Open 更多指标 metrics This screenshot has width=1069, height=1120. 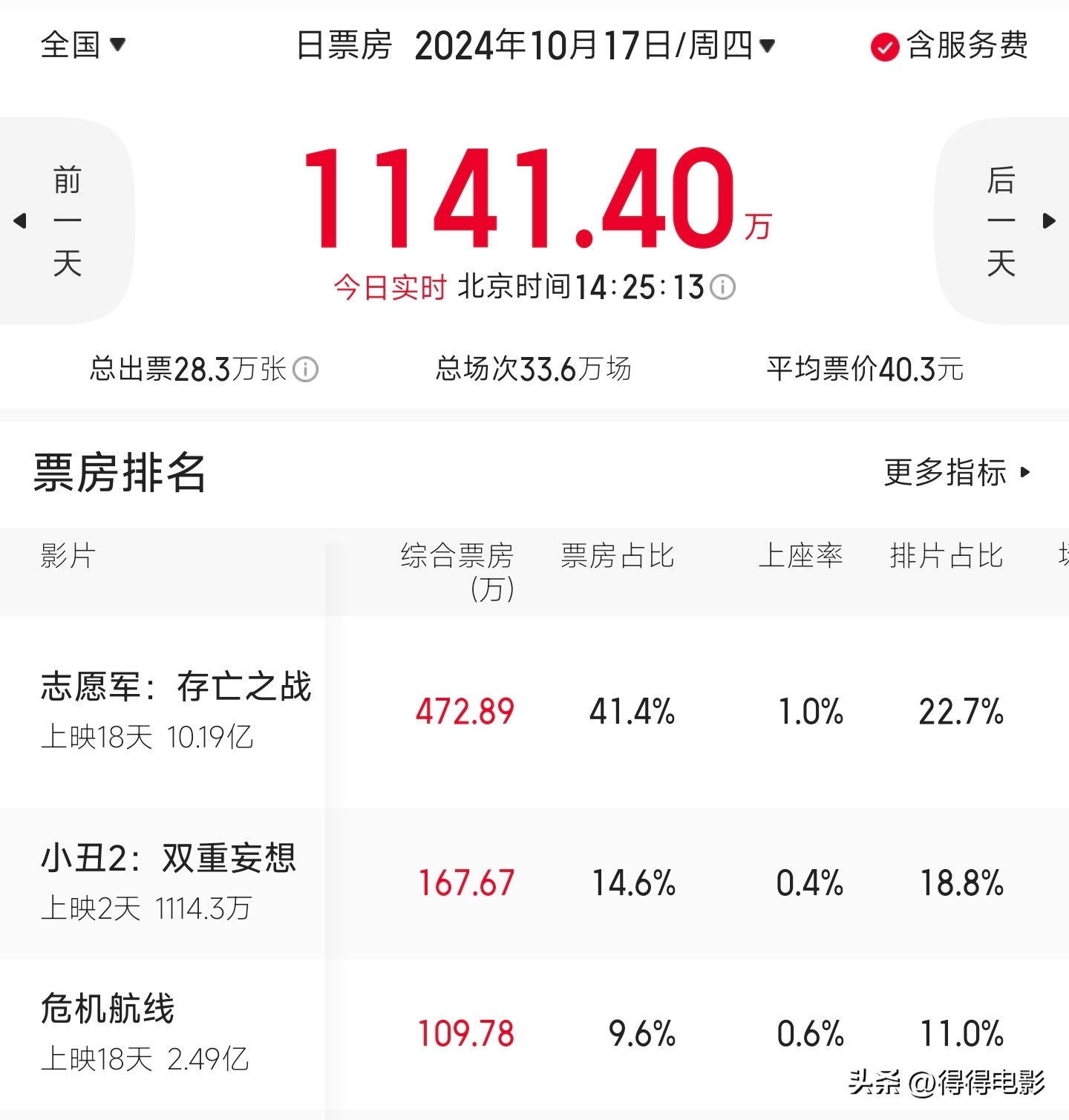tap(956, 473)
